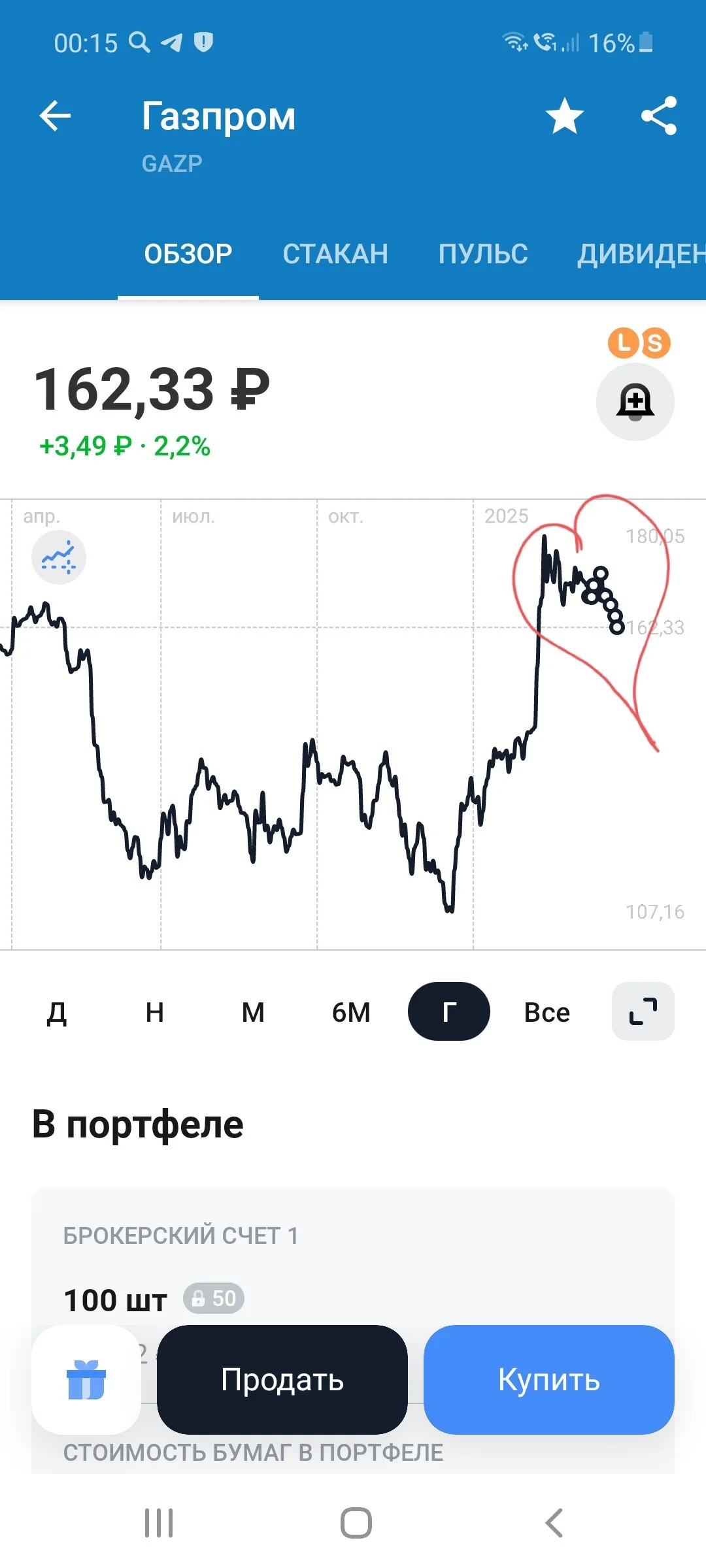
Task: Share the Газпром stock page
Action: pyautogui.click(x=659, y=116)
